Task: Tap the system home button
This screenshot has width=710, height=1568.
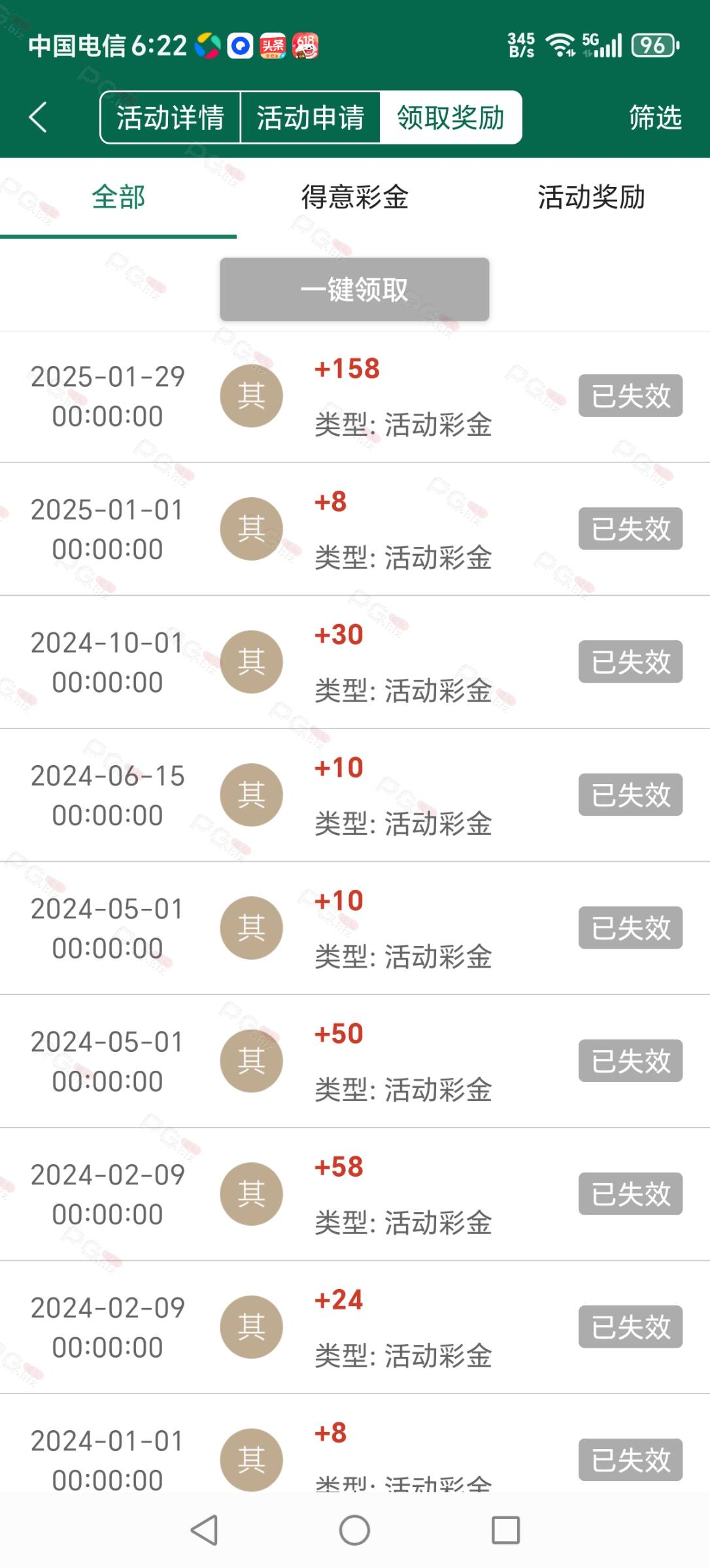Action: pos(354,1530)
